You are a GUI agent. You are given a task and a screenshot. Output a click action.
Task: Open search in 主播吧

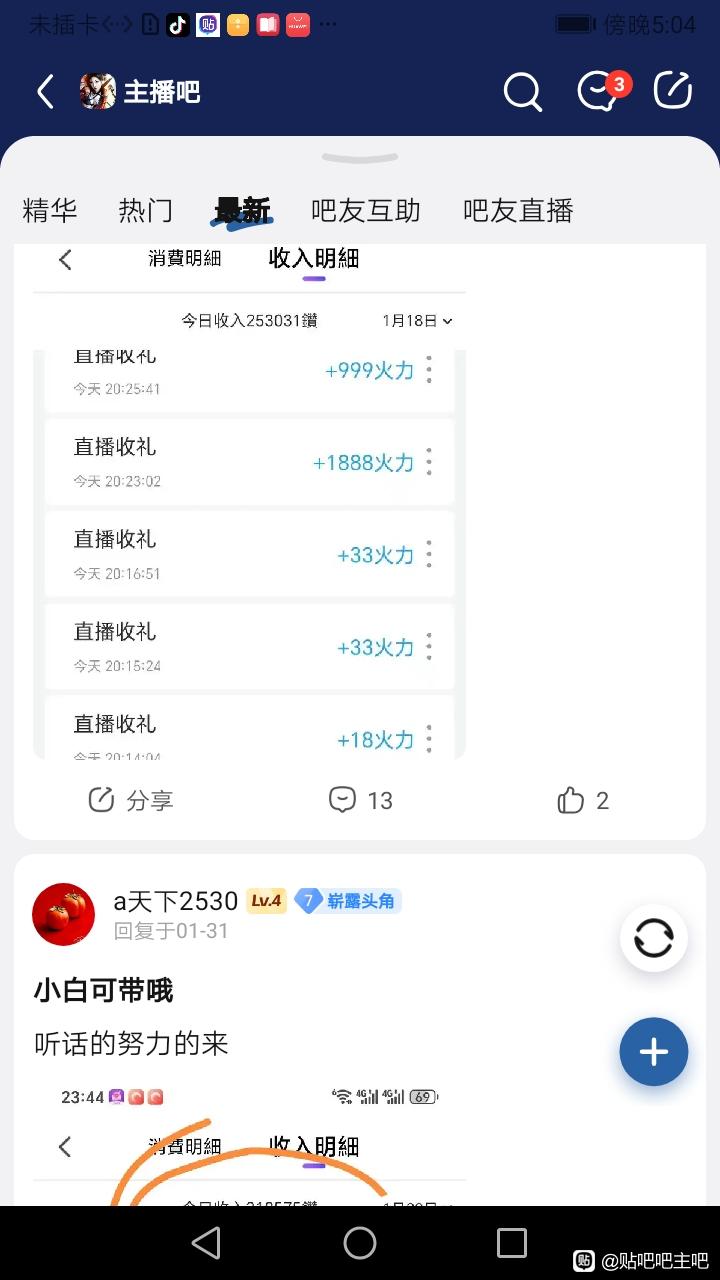[522, 92]
